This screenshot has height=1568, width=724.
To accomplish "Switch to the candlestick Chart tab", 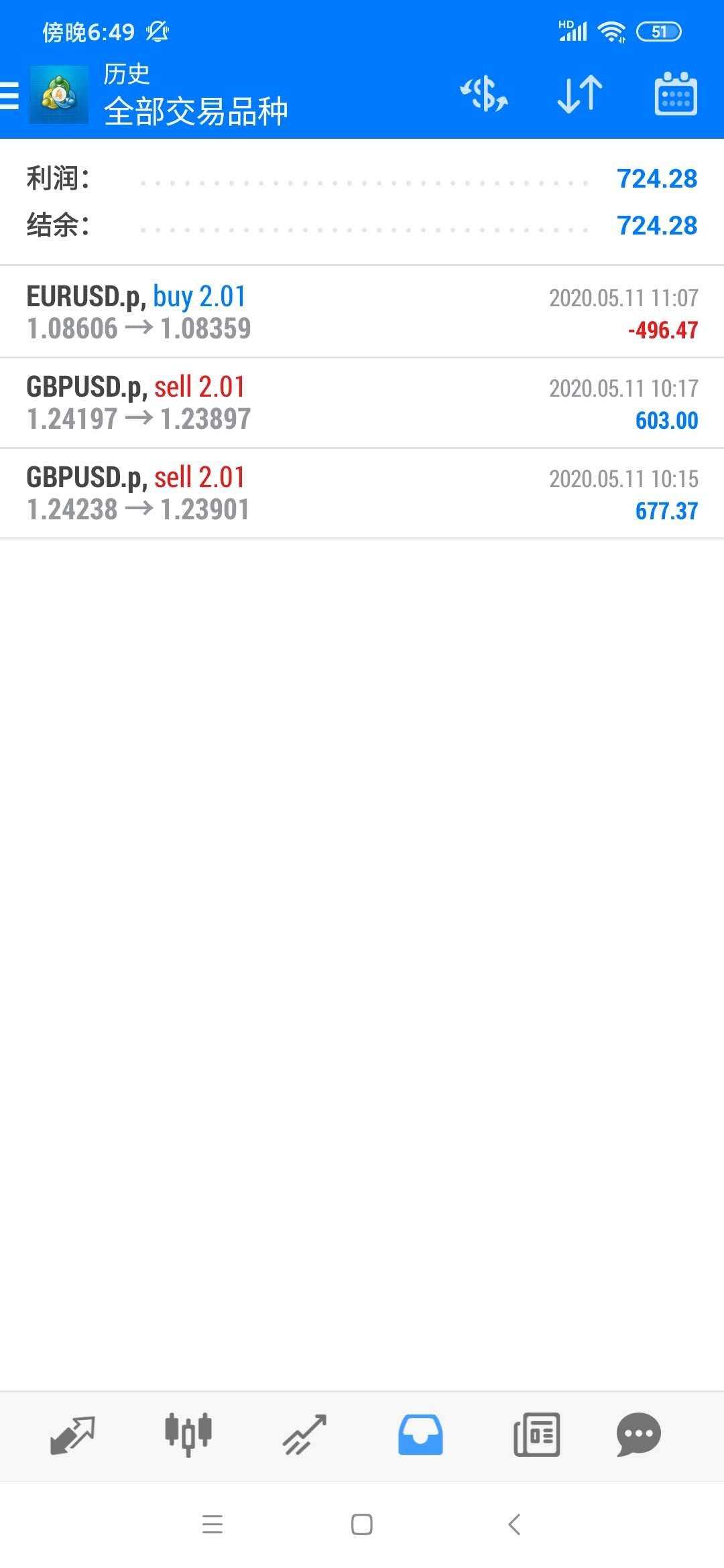I will (188, 1435).
